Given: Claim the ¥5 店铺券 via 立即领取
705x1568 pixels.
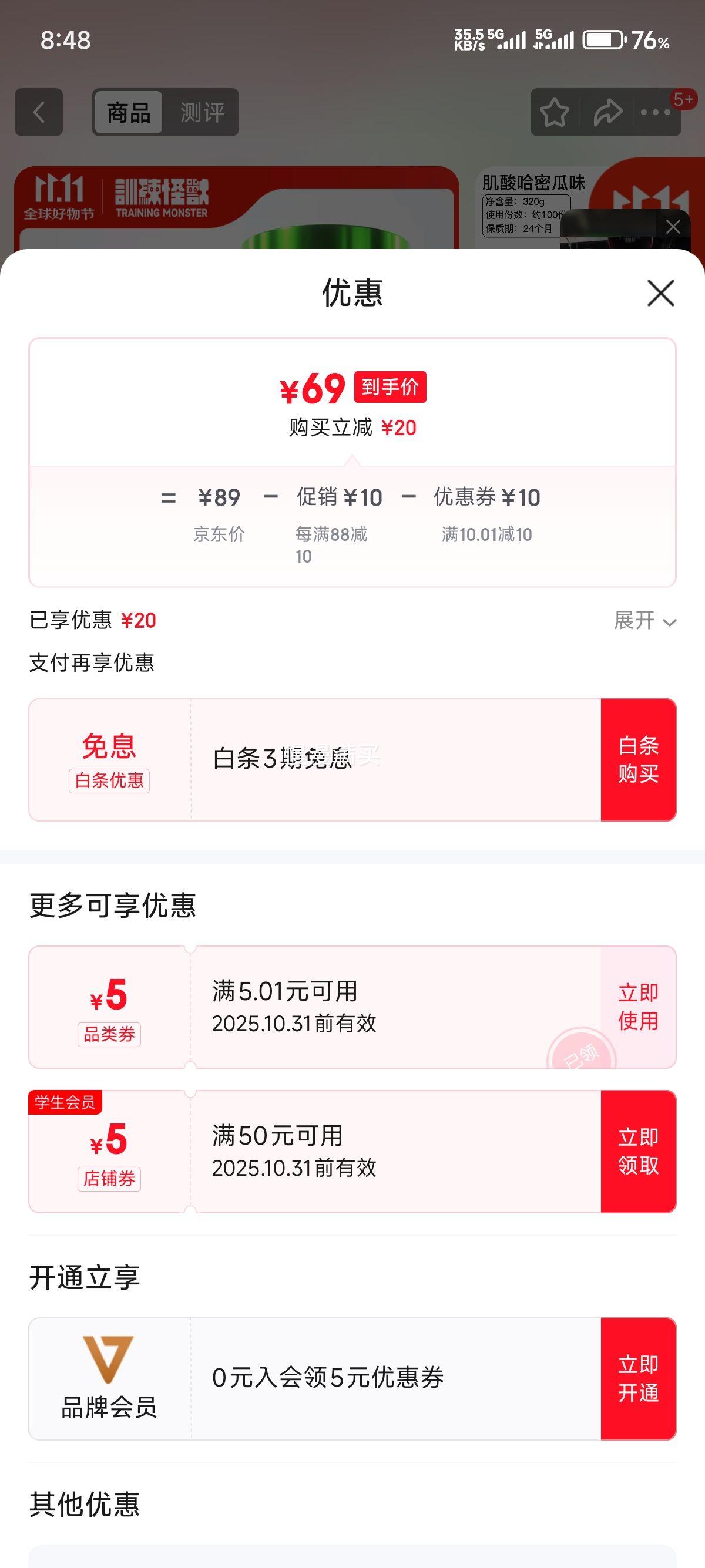Looking at the screenshot, I should (x=638, y=1151).
